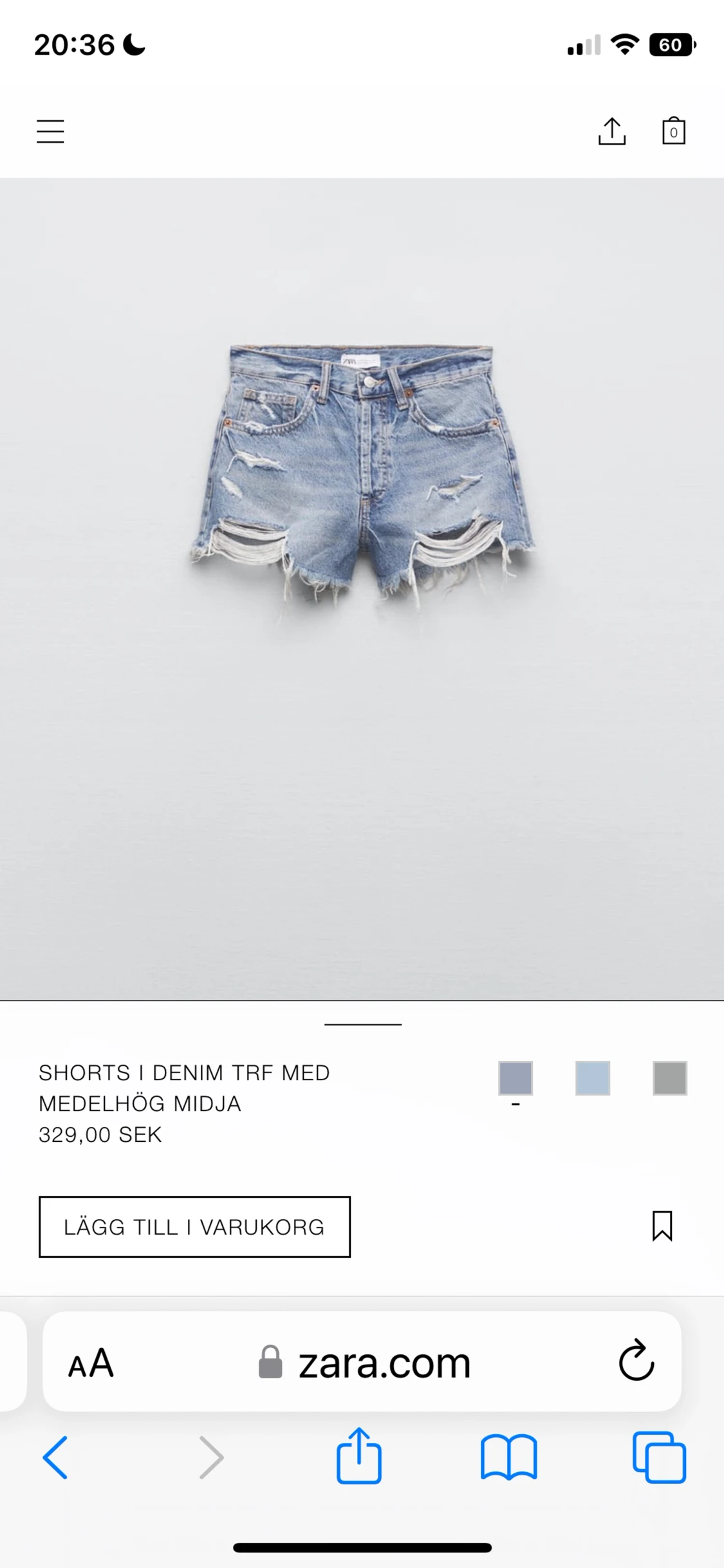This screenshot has width=724, height=1568.
Task: Choose the dark blue wash option
Action: point(514,1079)
